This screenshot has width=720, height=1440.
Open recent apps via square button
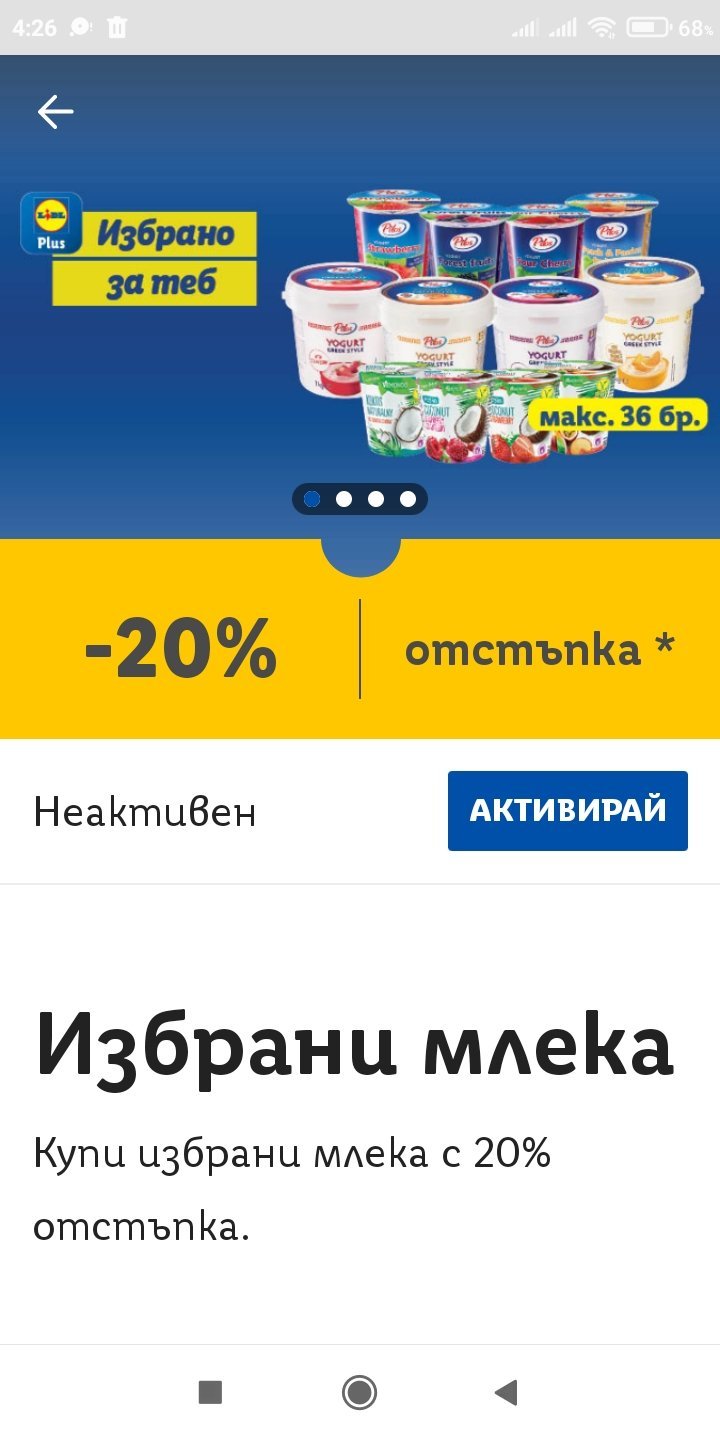click(210, 1392)
